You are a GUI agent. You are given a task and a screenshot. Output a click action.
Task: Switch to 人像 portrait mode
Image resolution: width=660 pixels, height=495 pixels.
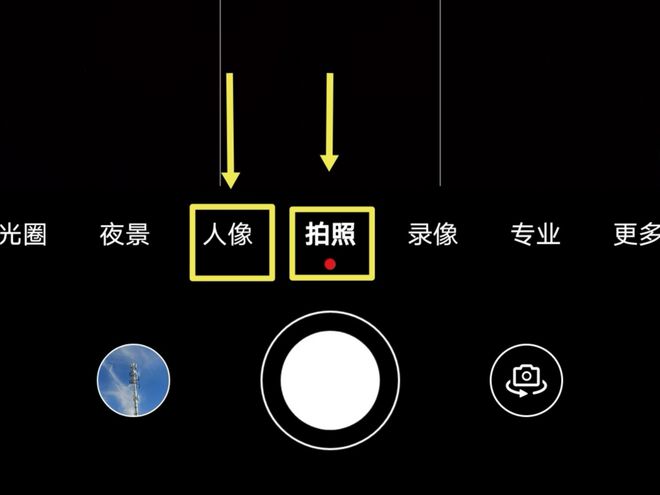point(228,236)
